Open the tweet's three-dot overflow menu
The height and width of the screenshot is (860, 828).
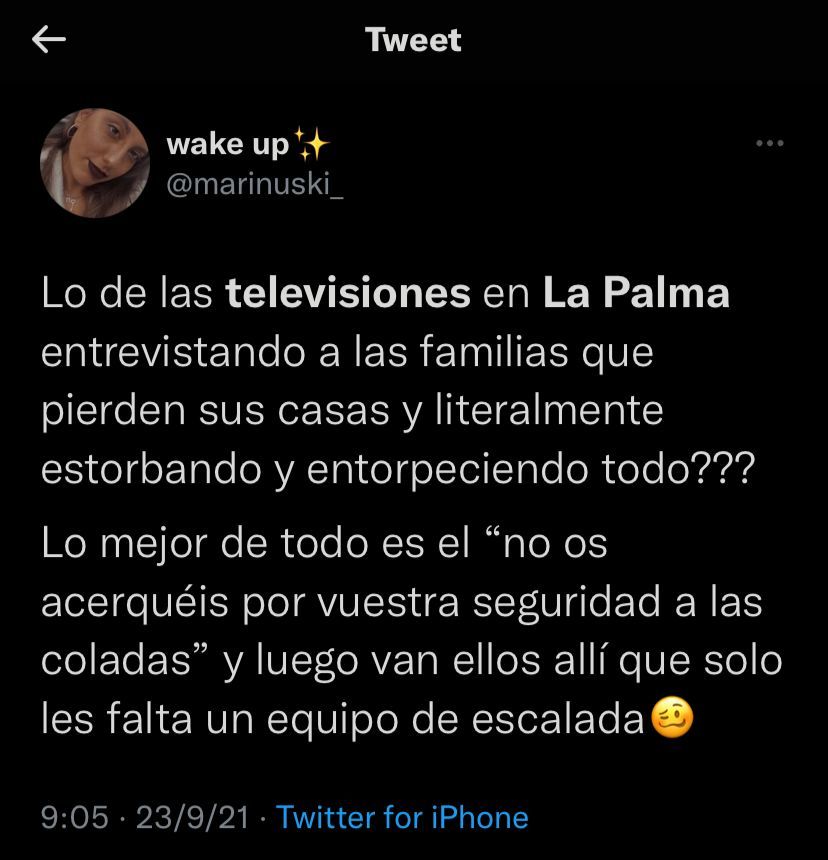coord(769,144)
